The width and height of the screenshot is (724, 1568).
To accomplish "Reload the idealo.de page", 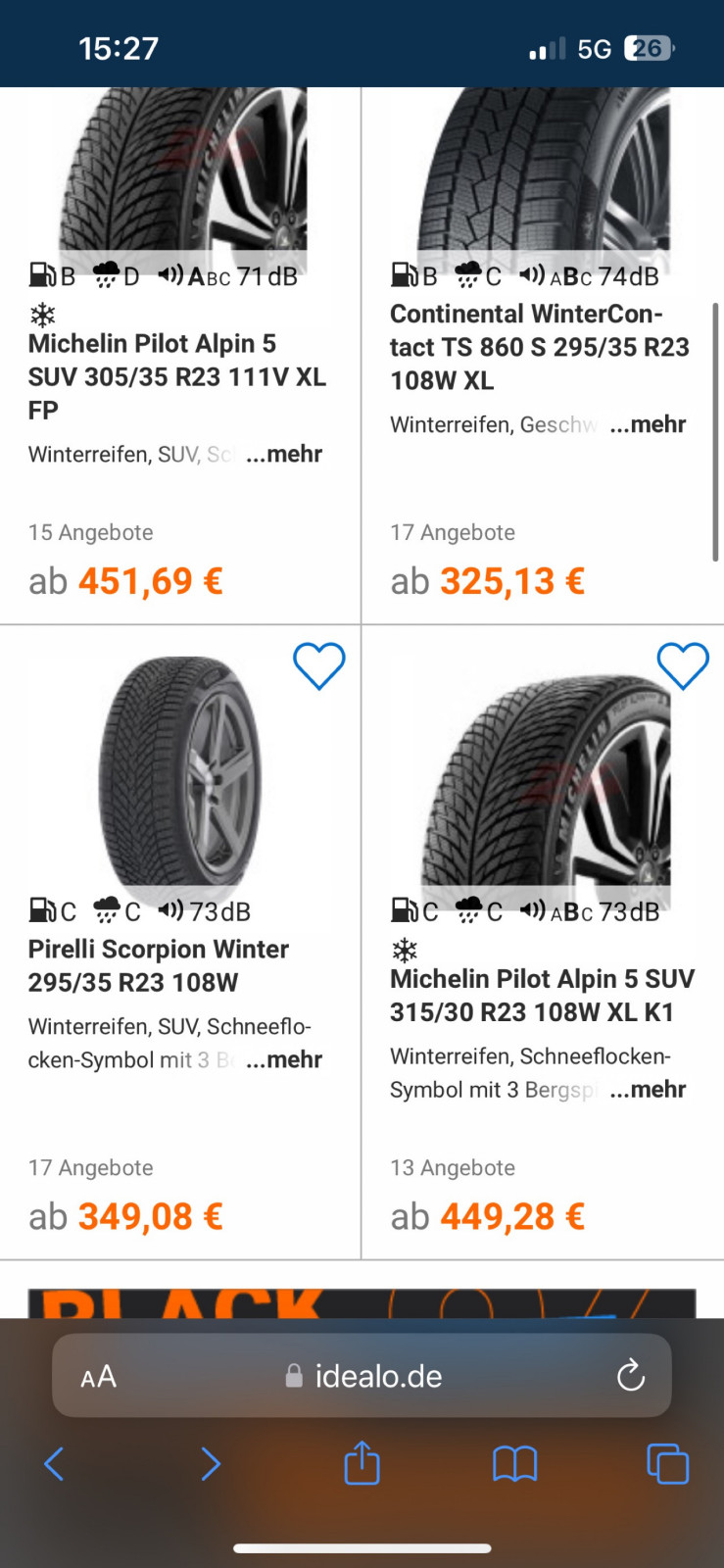I will [630, 1375].
